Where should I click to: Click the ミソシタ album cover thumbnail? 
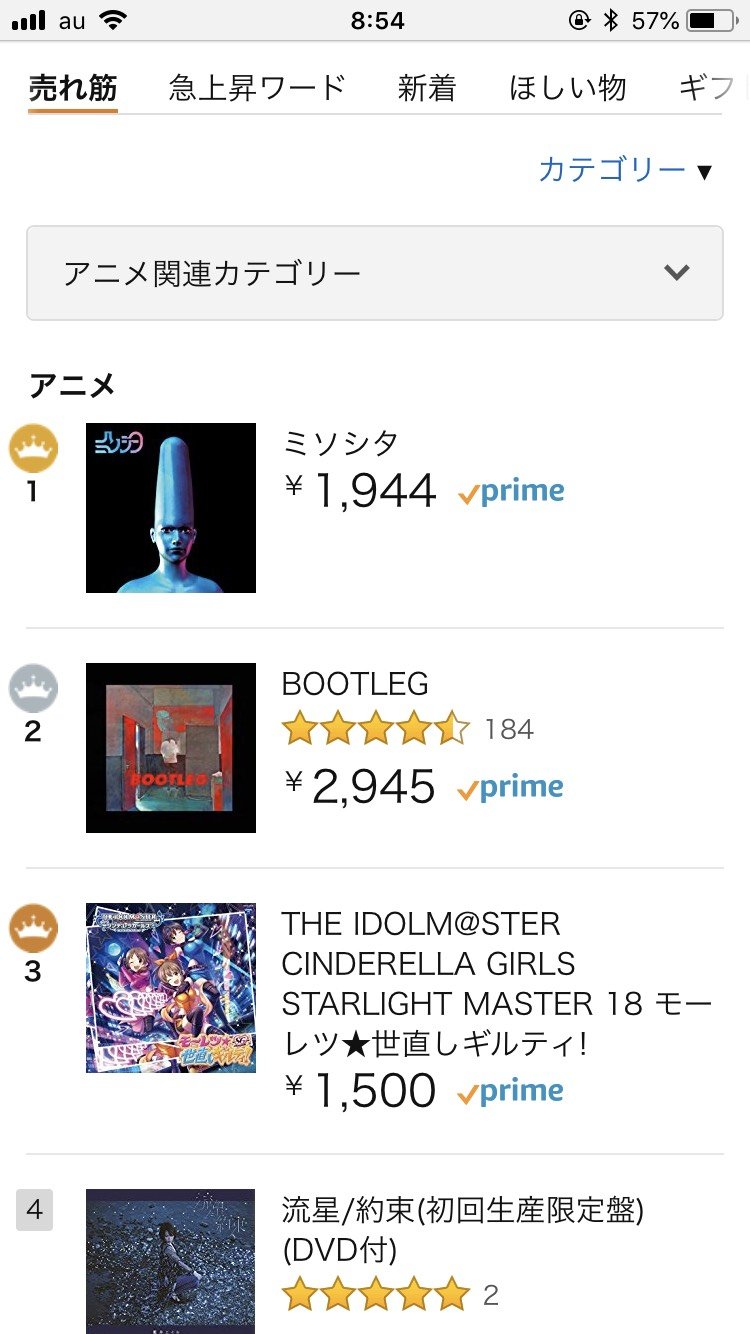[170, 508]
